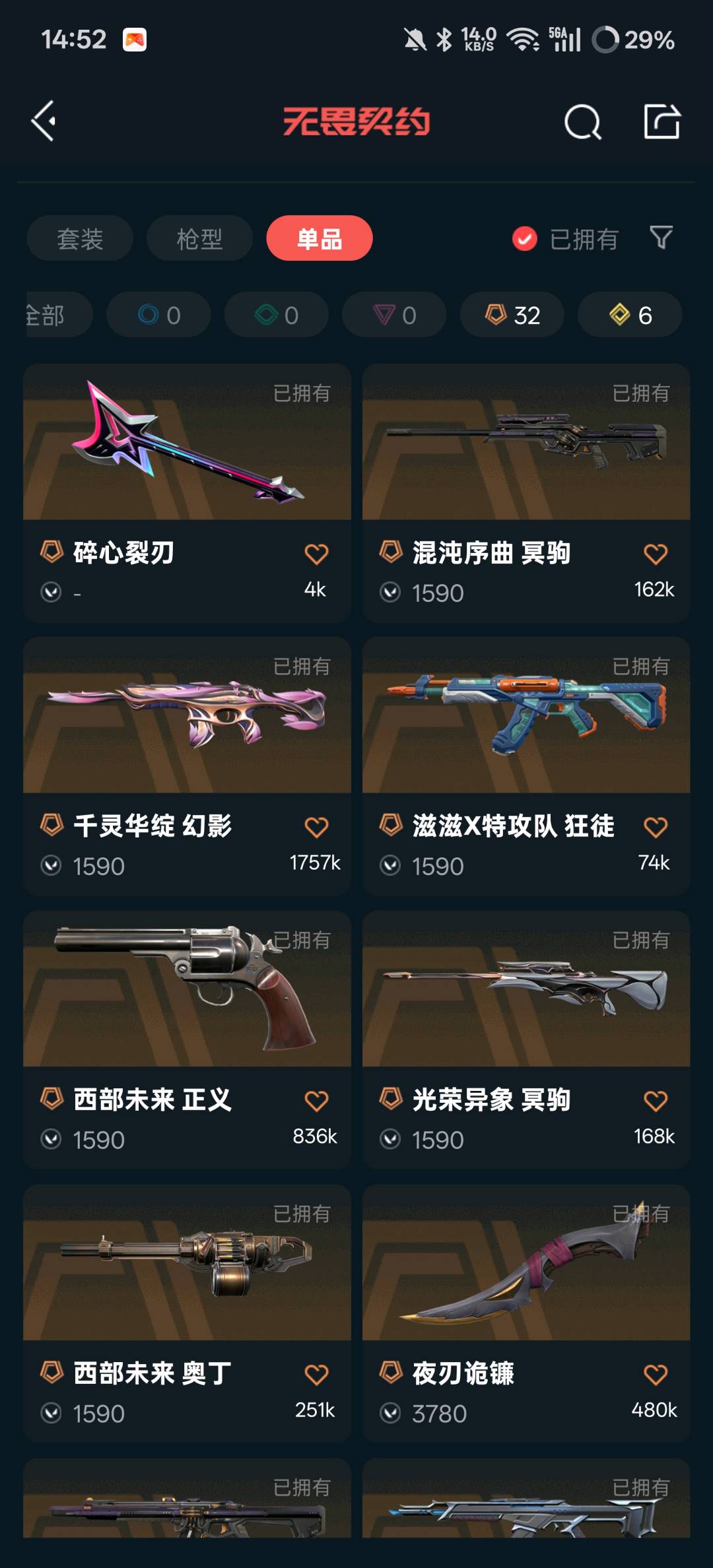Select the purple rarity chip showing 0
The image size is (713, 1568).
(394, 315)
